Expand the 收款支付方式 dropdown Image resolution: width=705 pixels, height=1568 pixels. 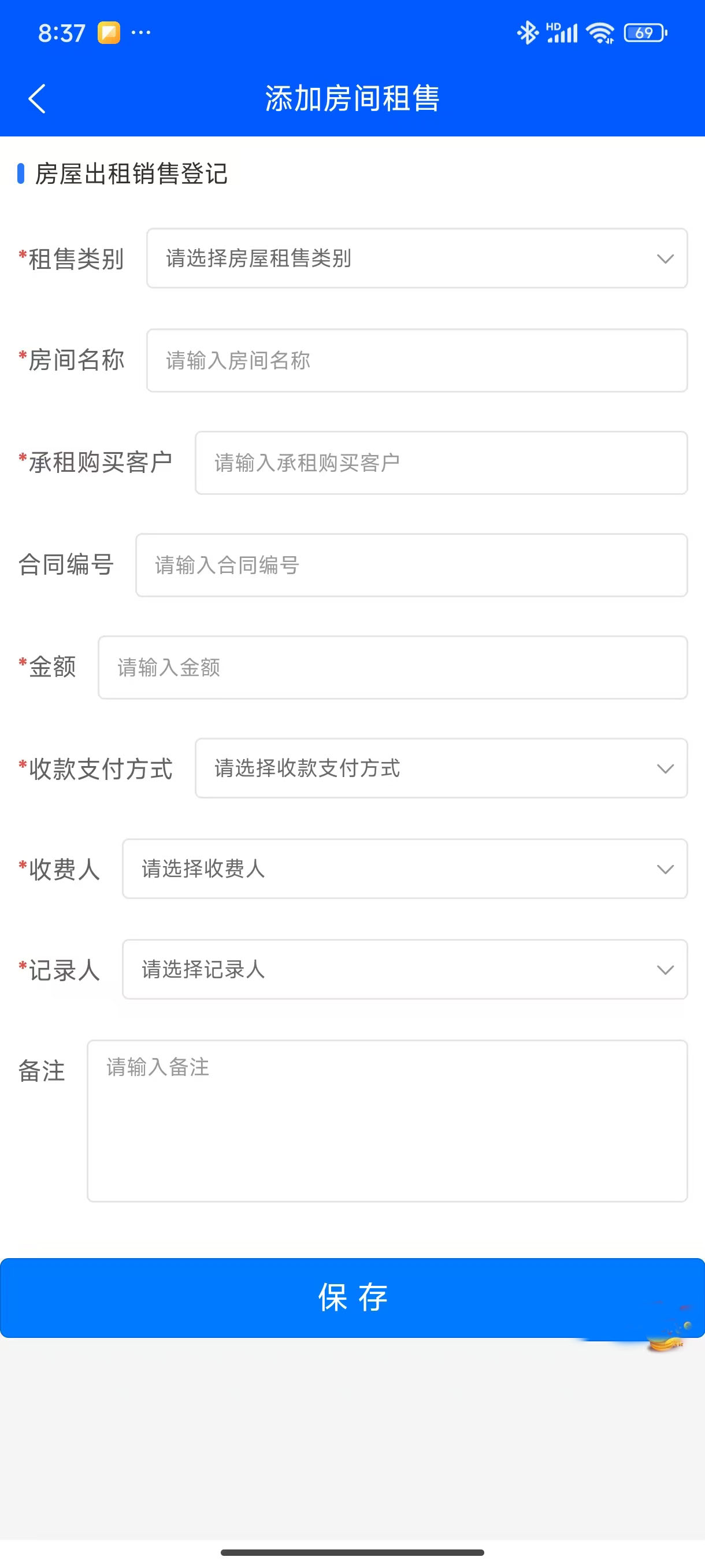point(441,768)
